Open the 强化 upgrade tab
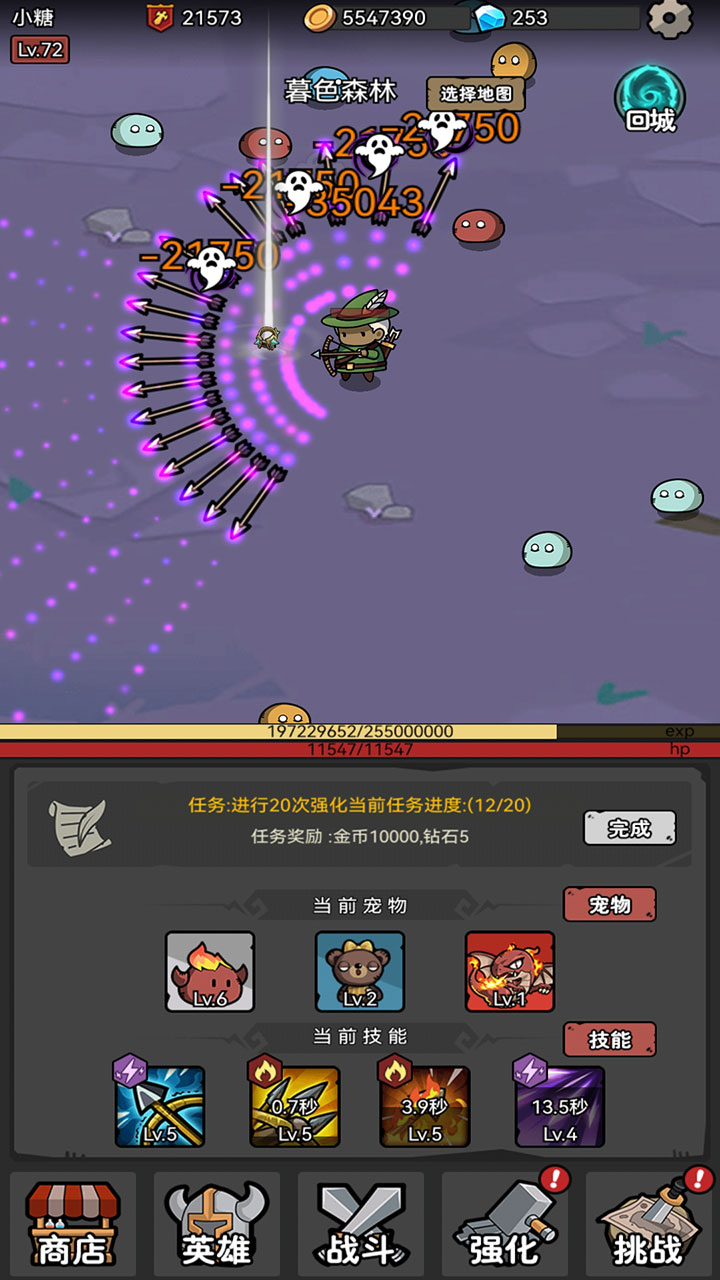The height and width of the screenshot is (1280, 720). click(x=505, y=1226)
